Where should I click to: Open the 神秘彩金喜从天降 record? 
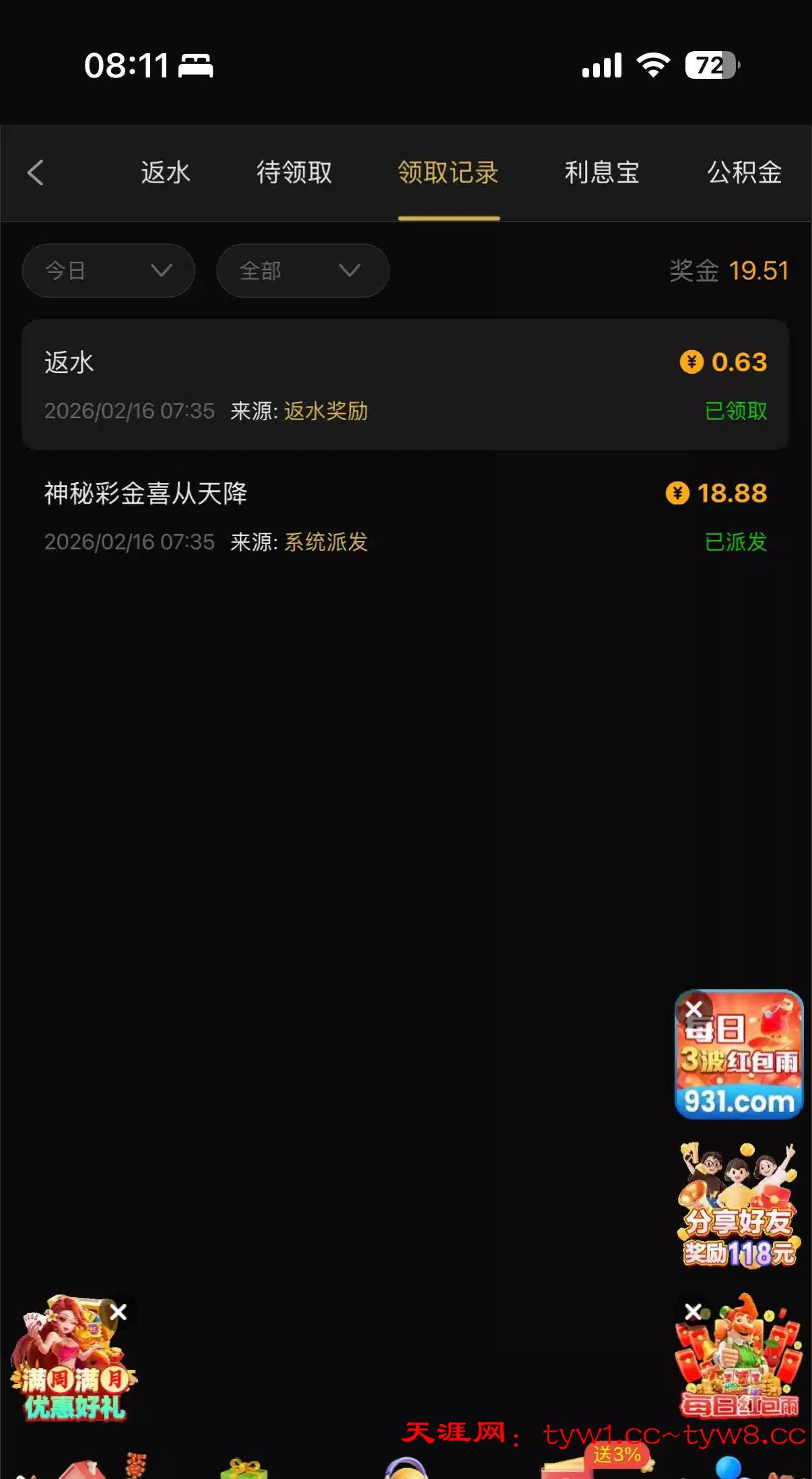[x=405, y=516]
